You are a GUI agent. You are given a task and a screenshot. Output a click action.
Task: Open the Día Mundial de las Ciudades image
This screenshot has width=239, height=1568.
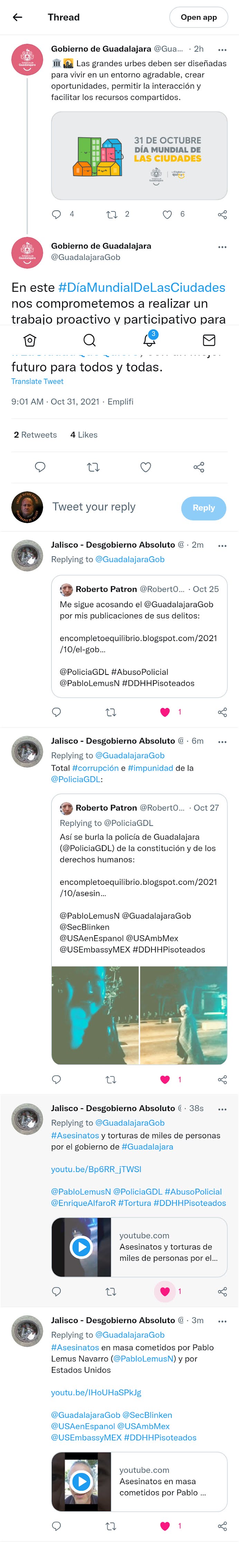(139, 156)
